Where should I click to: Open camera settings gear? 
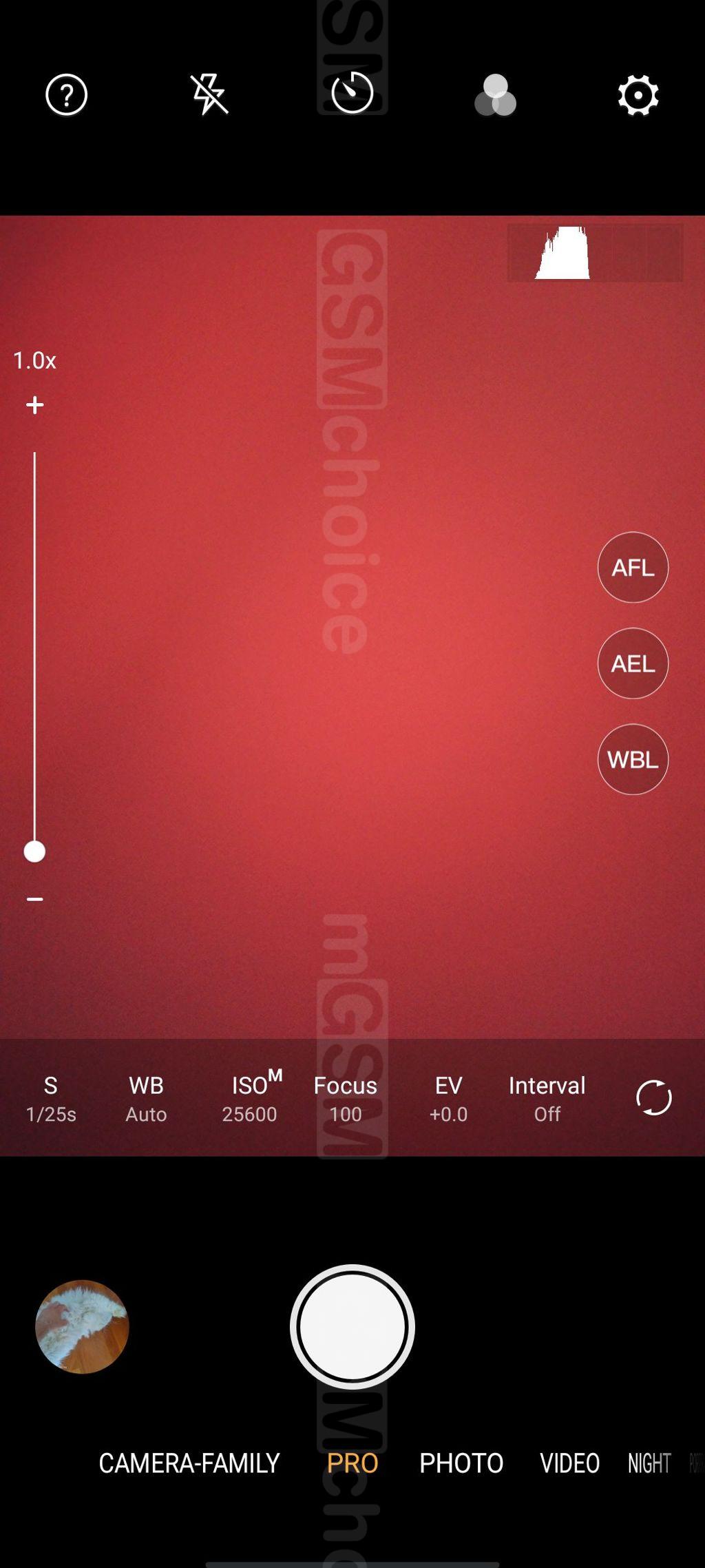pyautogui.click(x=638, y=95)
